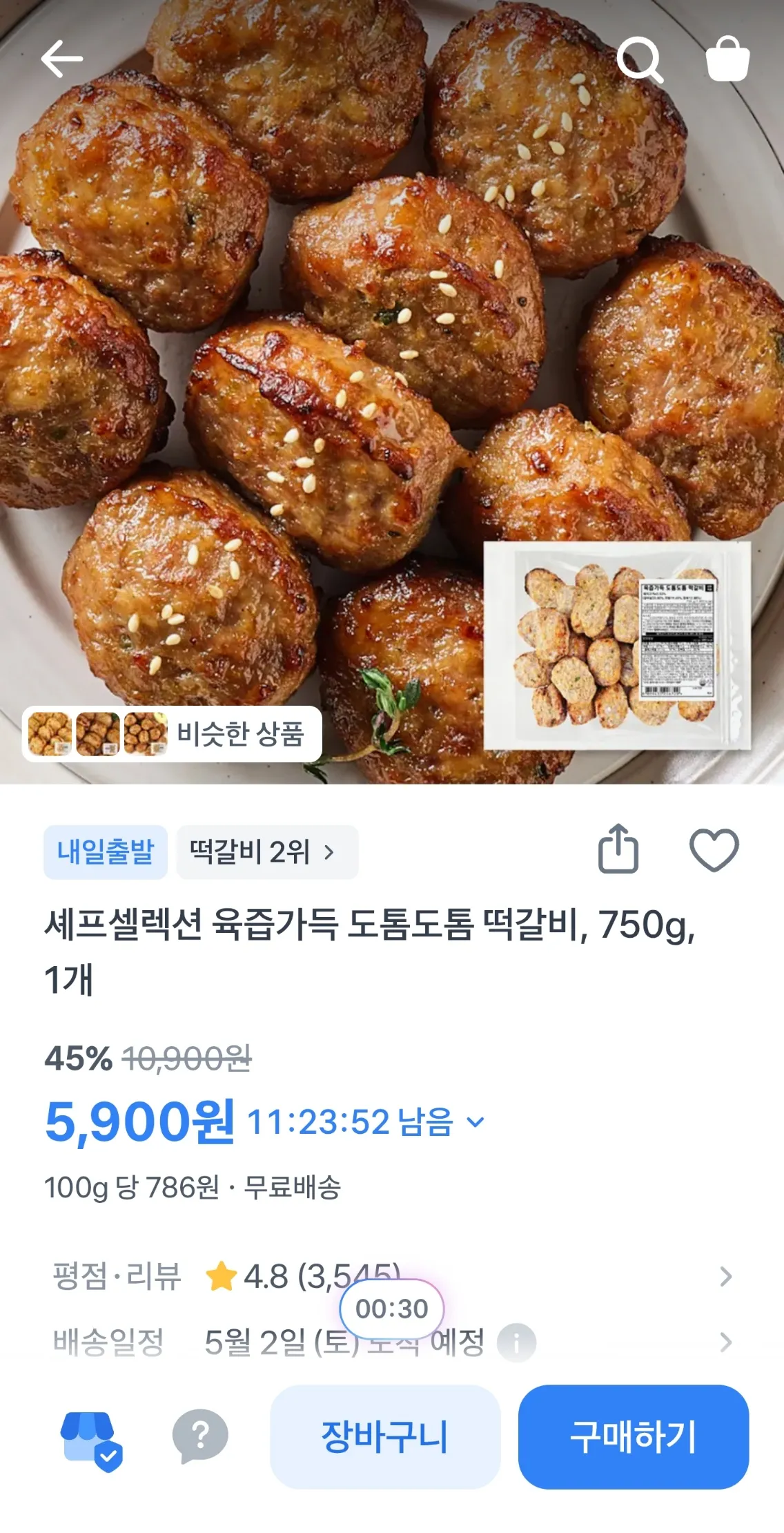Share this product
Image resolution: width=784 pixels, height=1533 pixels.
[x=618, y=849]
